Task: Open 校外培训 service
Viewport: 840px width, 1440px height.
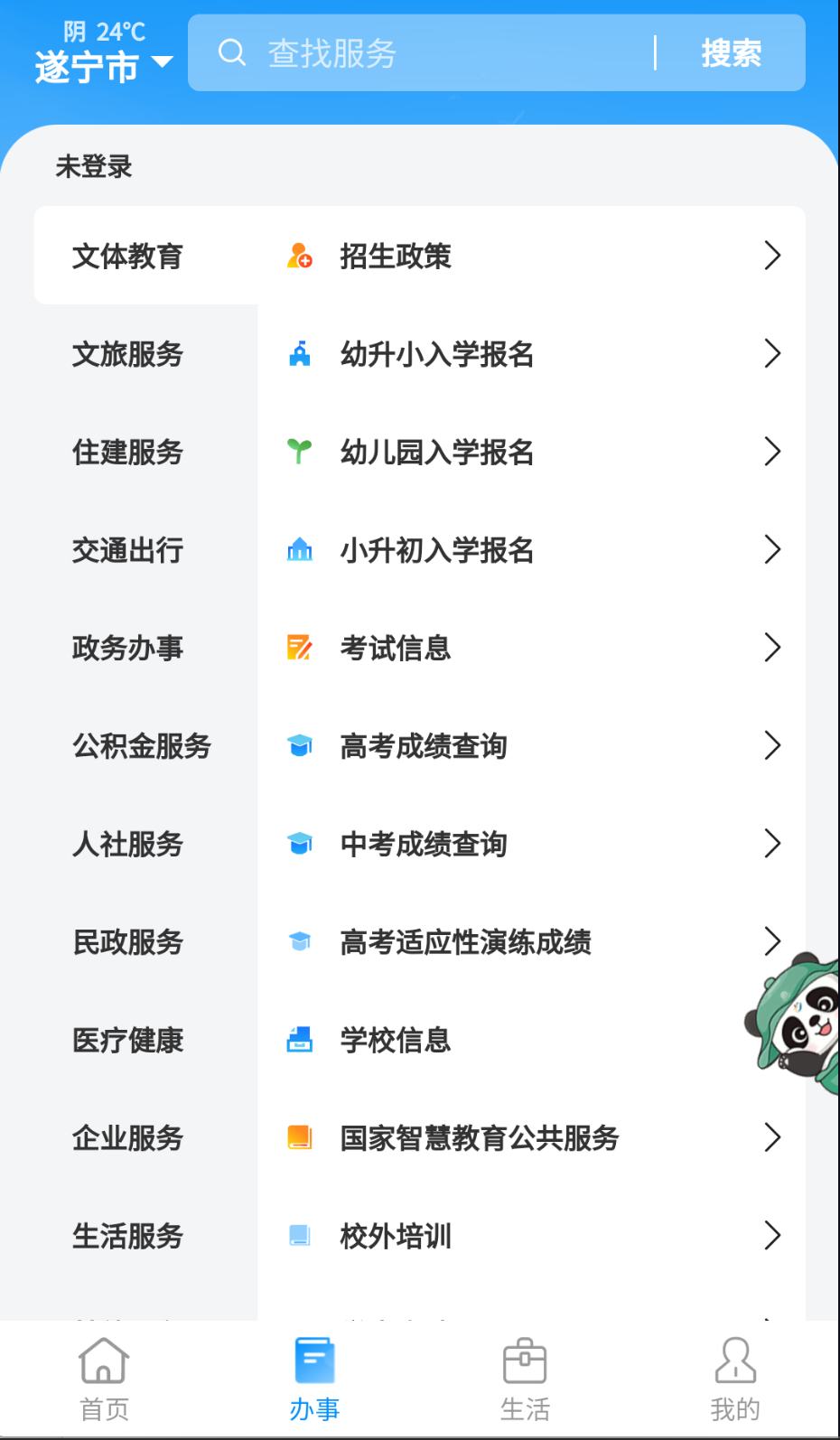Action: click(531, 1236)
